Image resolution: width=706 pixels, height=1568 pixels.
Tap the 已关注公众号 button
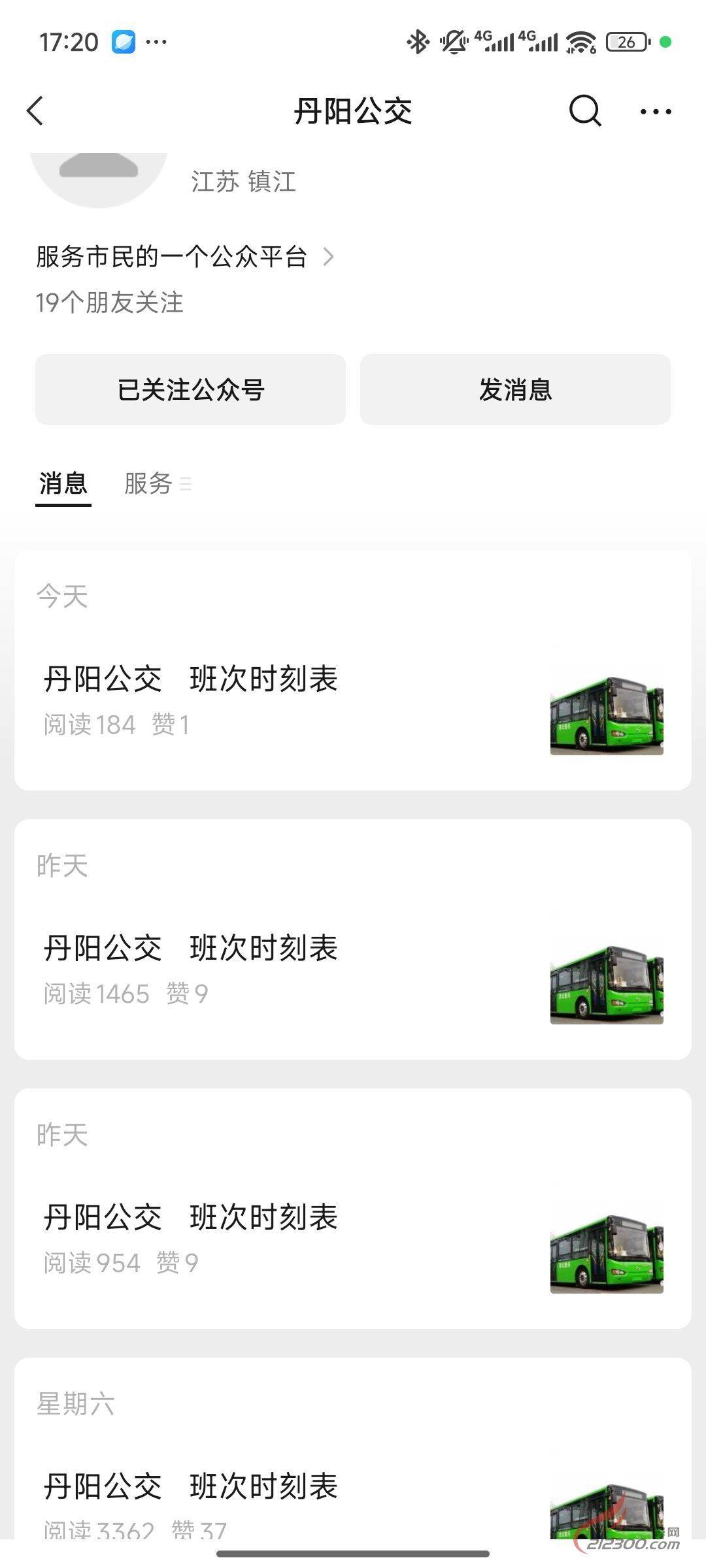[190, 389]
